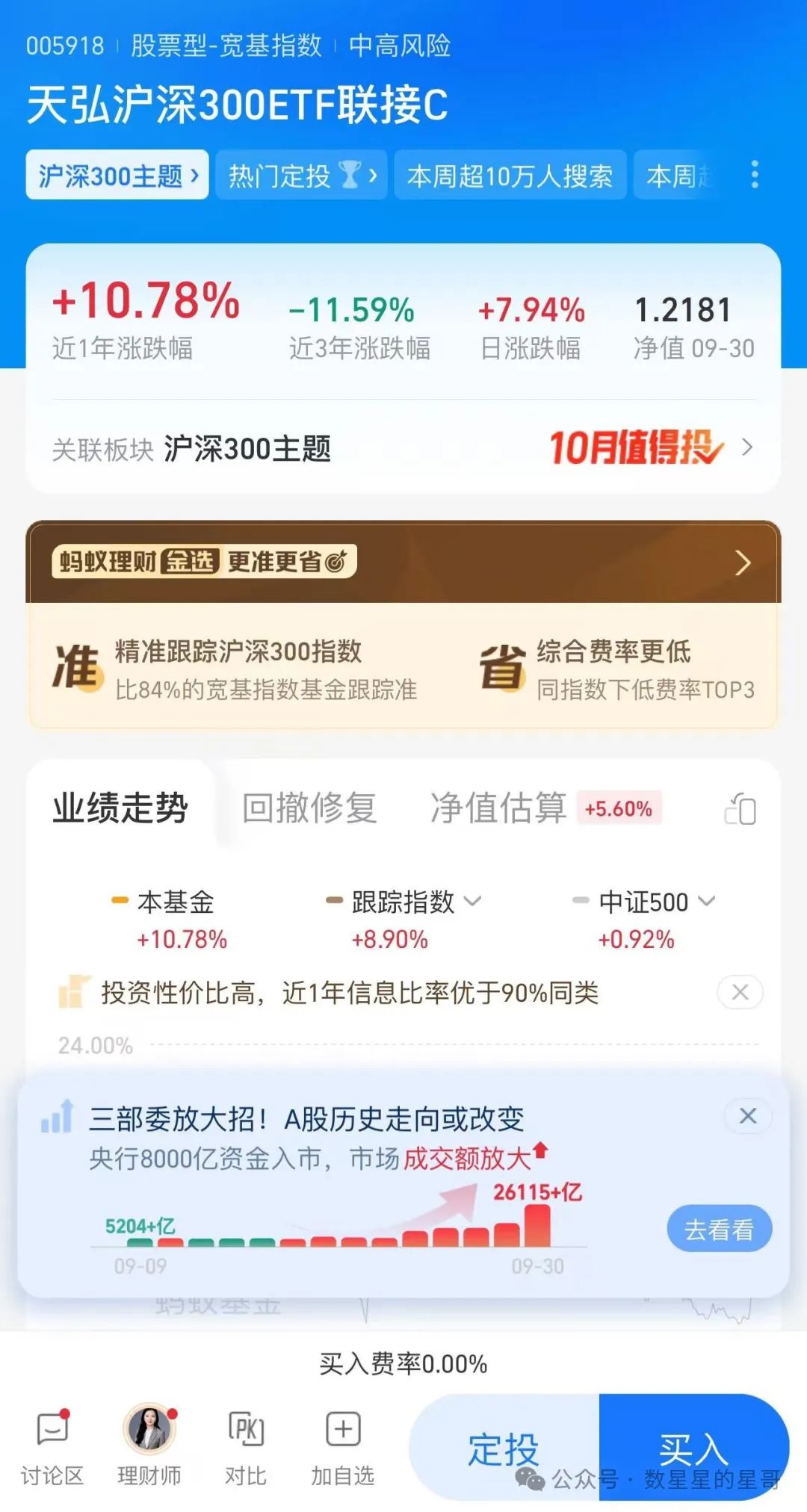
Task: Close the 三部委放大招 popup
Action: (748, 1116)
